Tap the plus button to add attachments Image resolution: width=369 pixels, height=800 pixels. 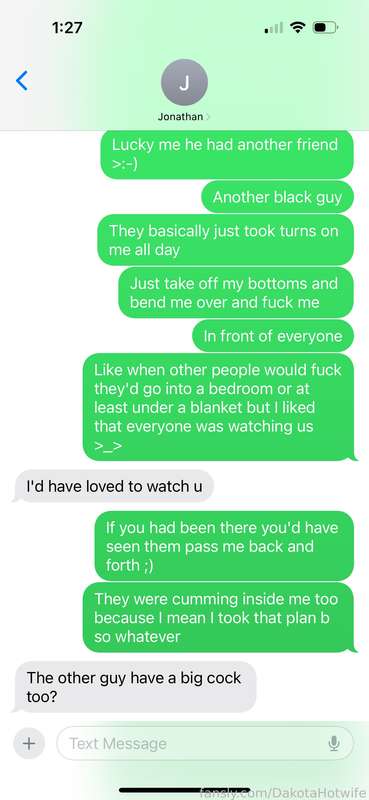[x=29, y=743]
